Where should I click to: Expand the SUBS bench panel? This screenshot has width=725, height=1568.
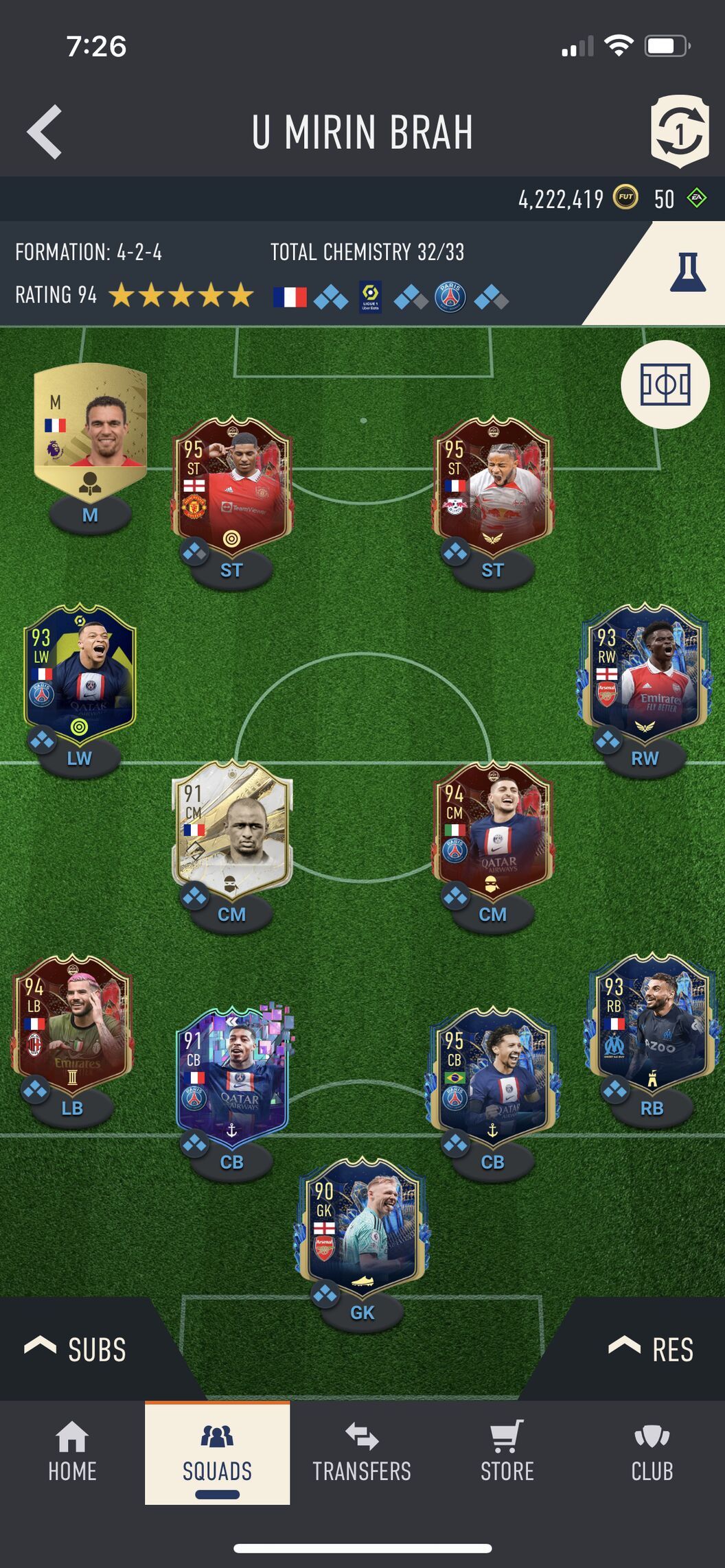(x=76, y=1349)
